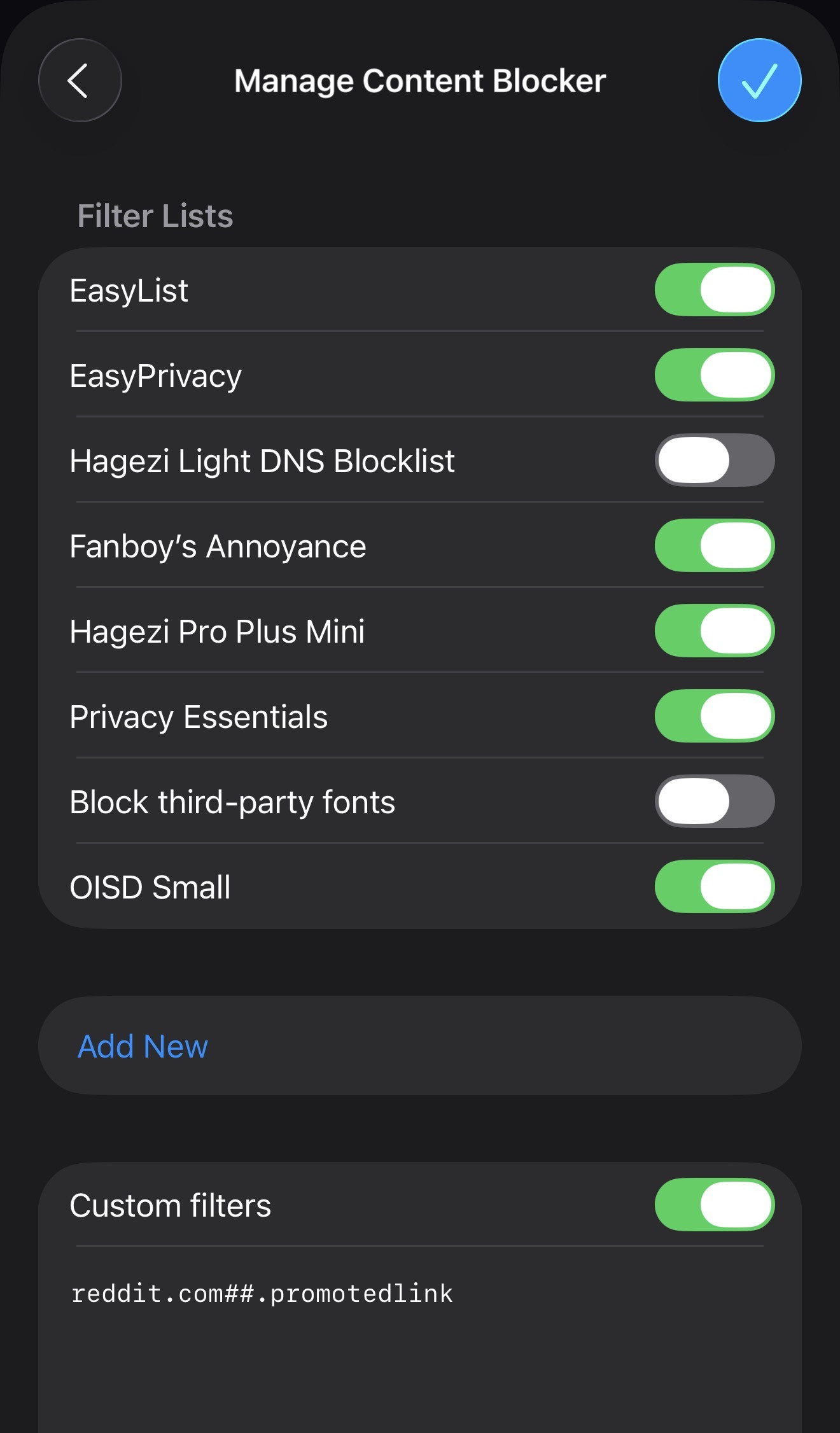Screen dimensions: 840x1433
Task: Disable the EasyPrivacy filter list
Action: click(714, 375)
